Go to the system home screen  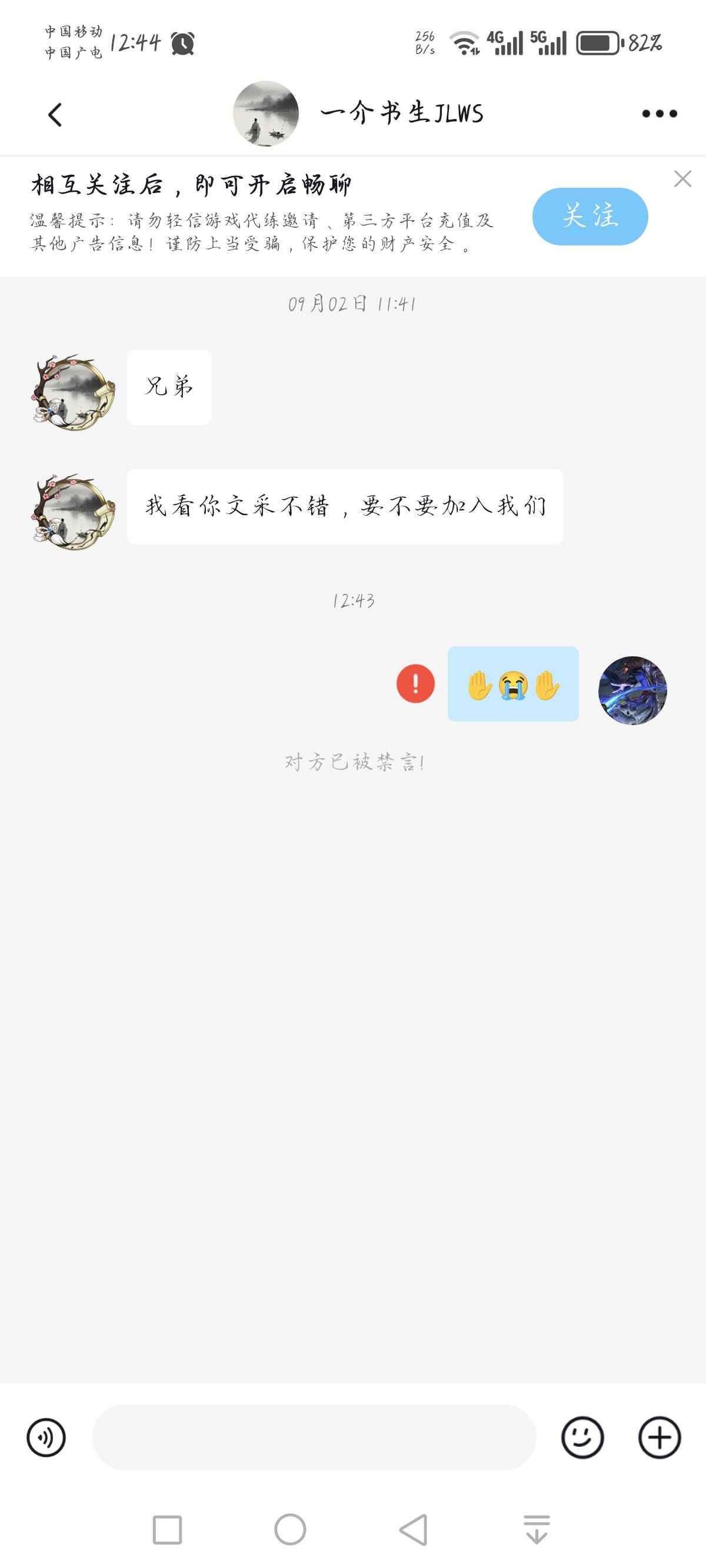pos(289,1530)
